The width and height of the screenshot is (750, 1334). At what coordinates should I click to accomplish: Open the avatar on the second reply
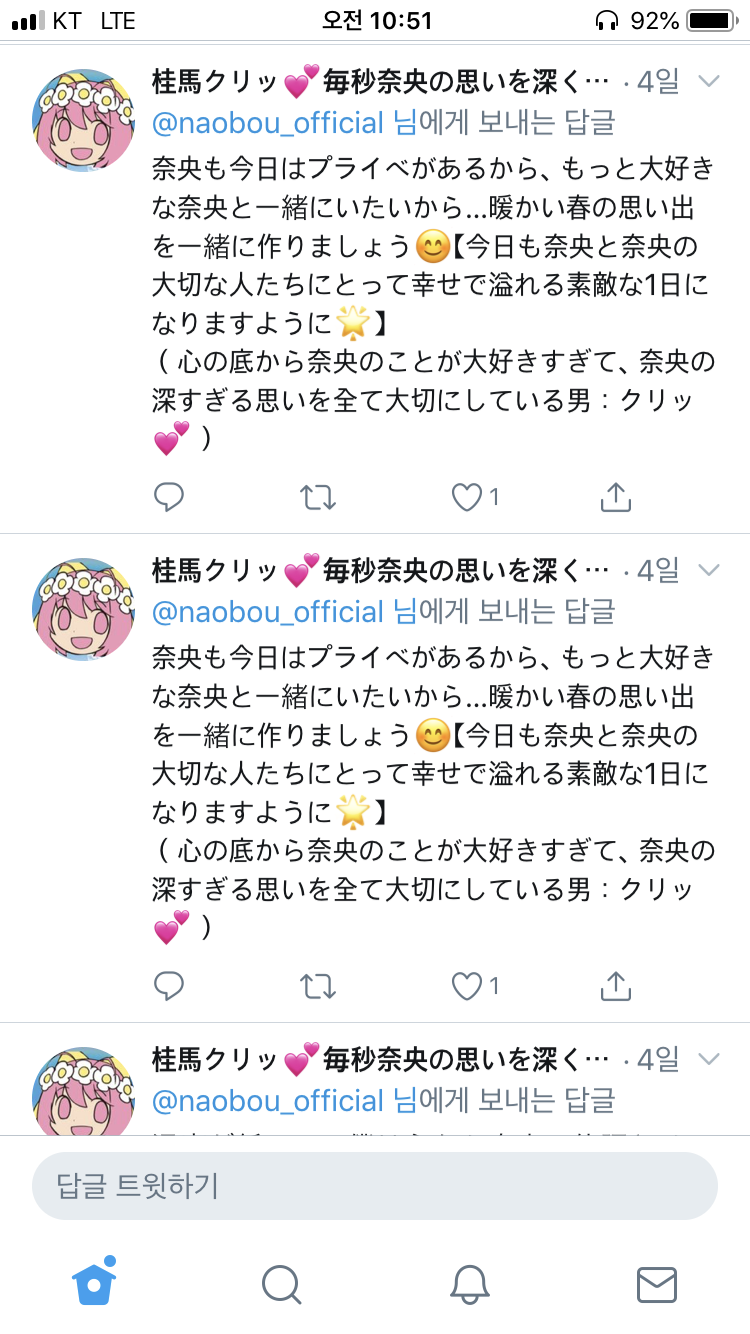(84, 608)
